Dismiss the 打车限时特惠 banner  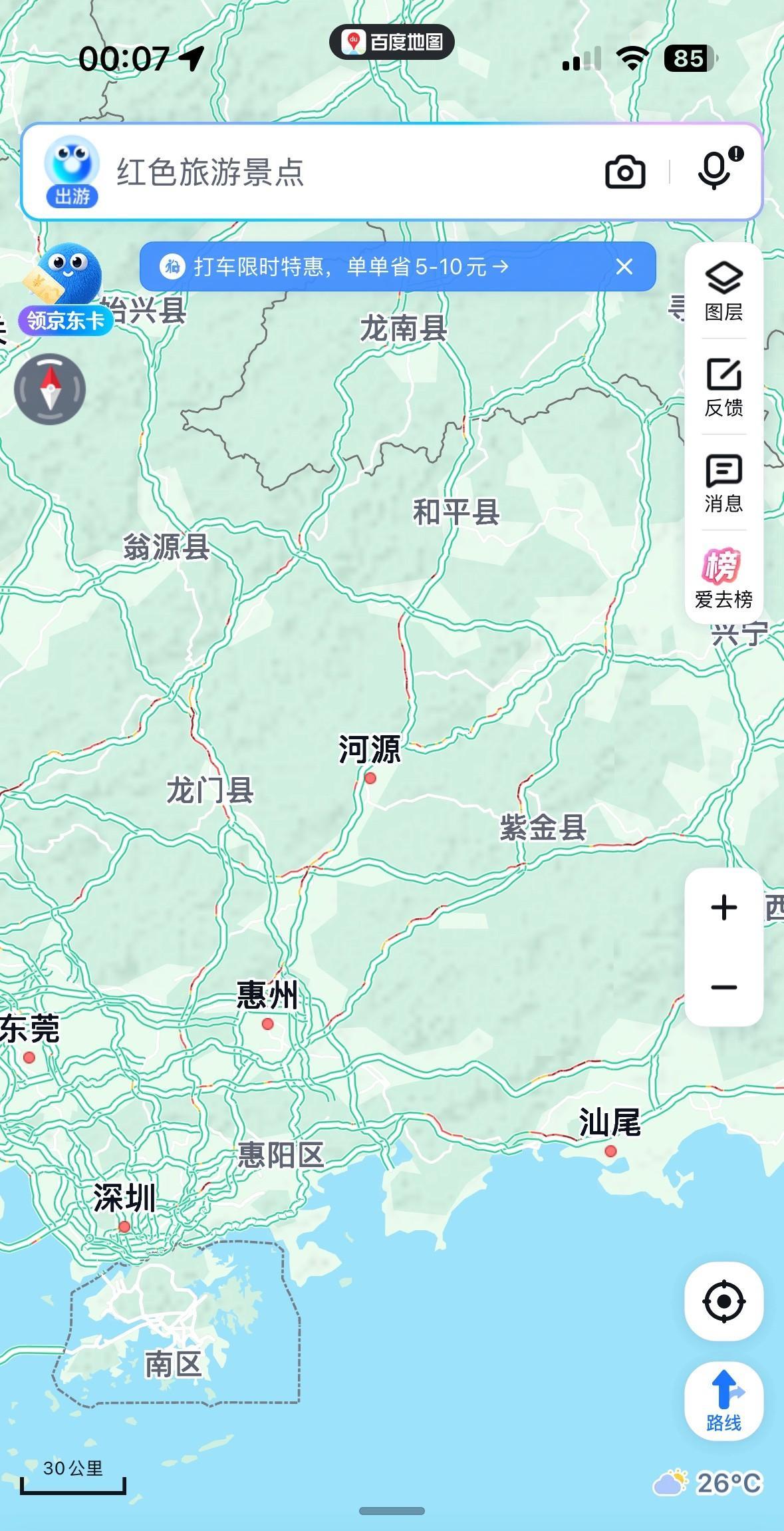624,267
